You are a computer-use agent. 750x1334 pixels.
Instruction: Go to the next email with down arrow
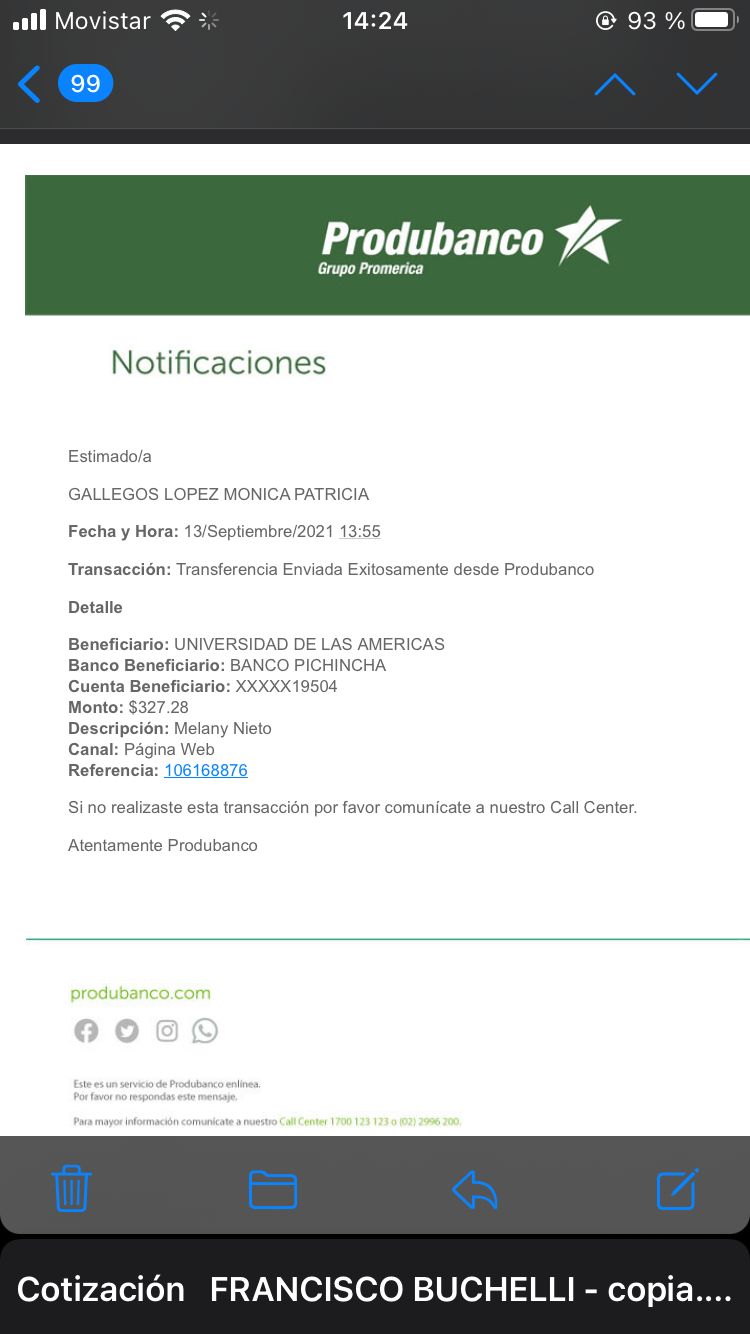pos(696,85)
